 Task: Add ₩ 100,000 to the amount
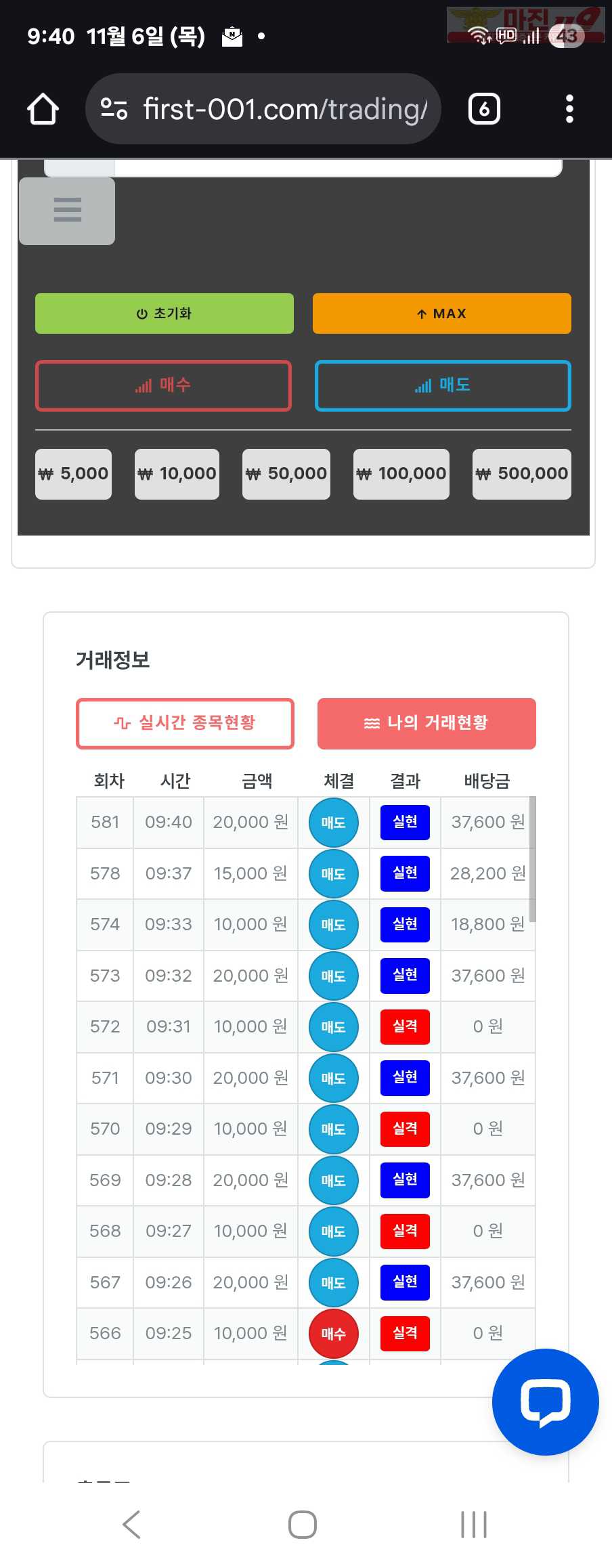coord(401,474)
